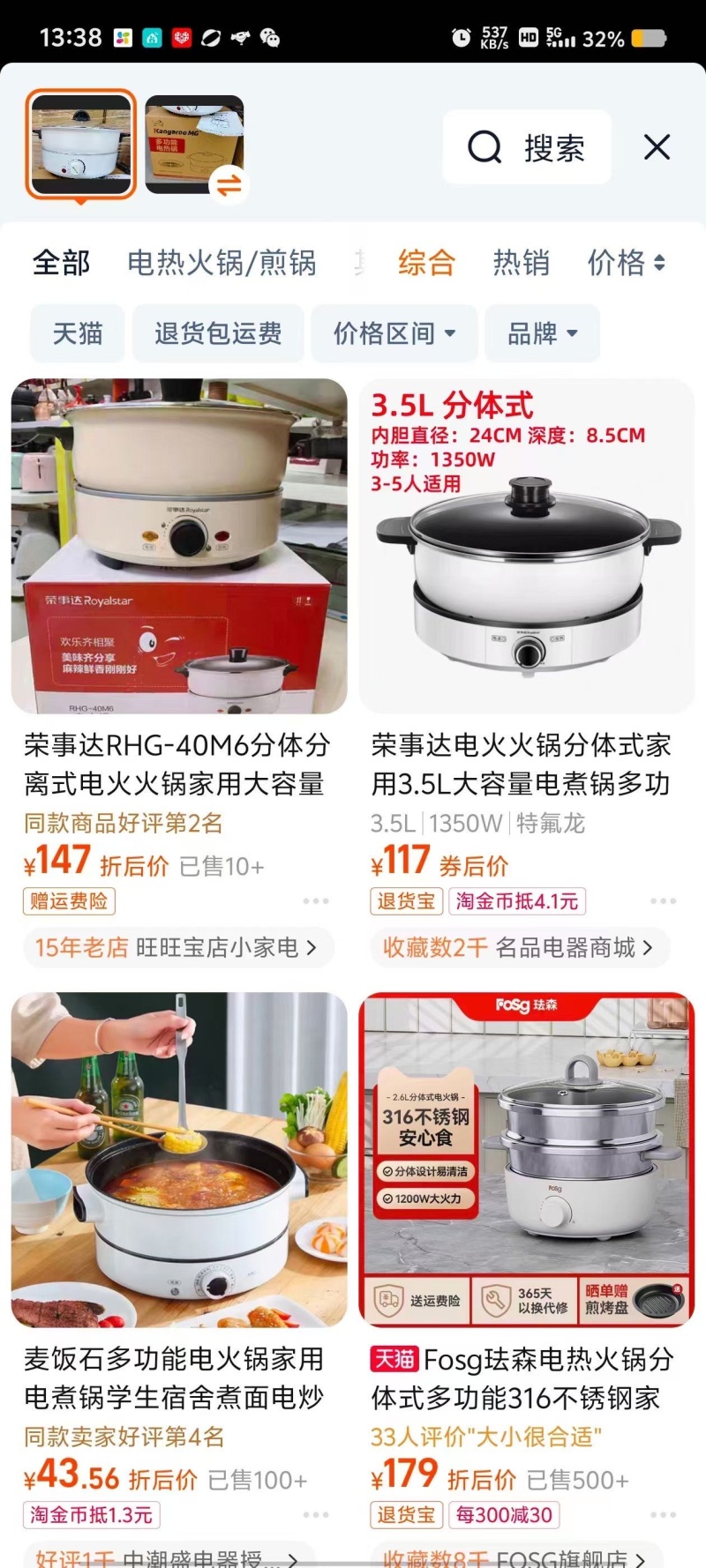706x1568 pixels.
Task: Sort results by 价格
Action: tap(626, 263)
